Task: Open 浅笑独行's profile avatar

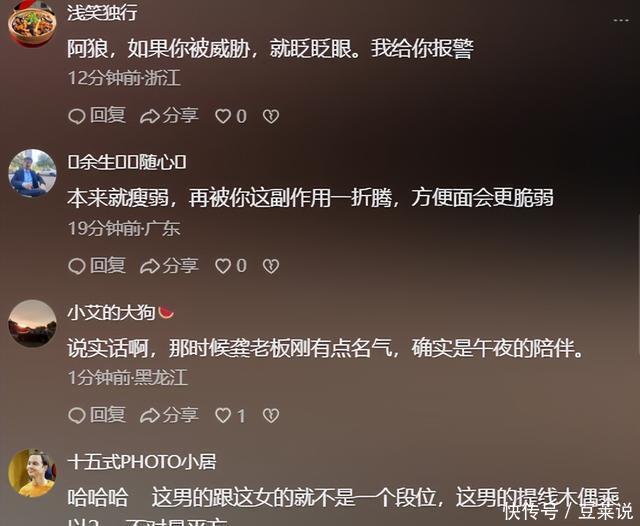Action: (x=32, y=24)
